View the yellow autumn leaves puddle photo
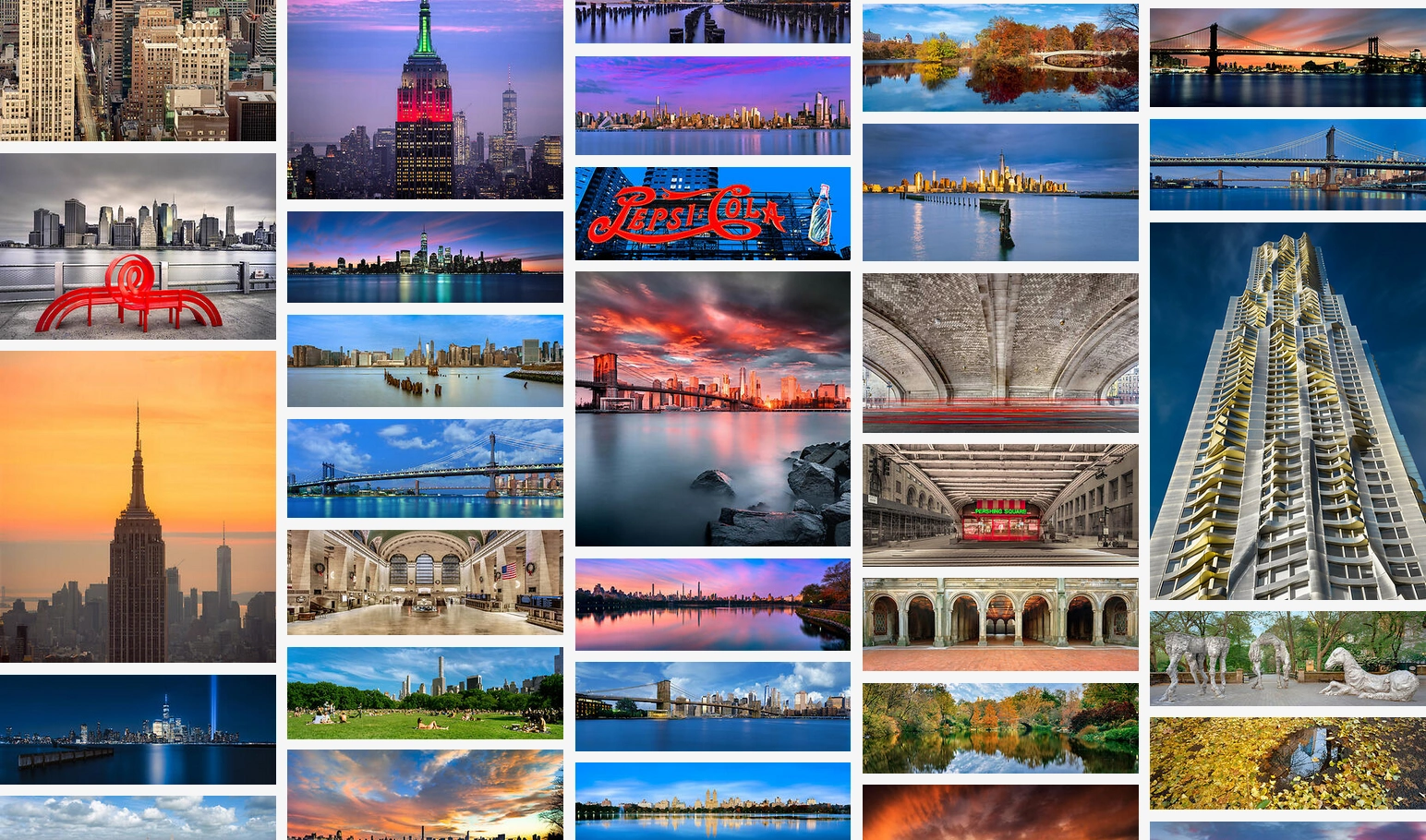This screenshot has height=840, width=1426. (1287, 763)
